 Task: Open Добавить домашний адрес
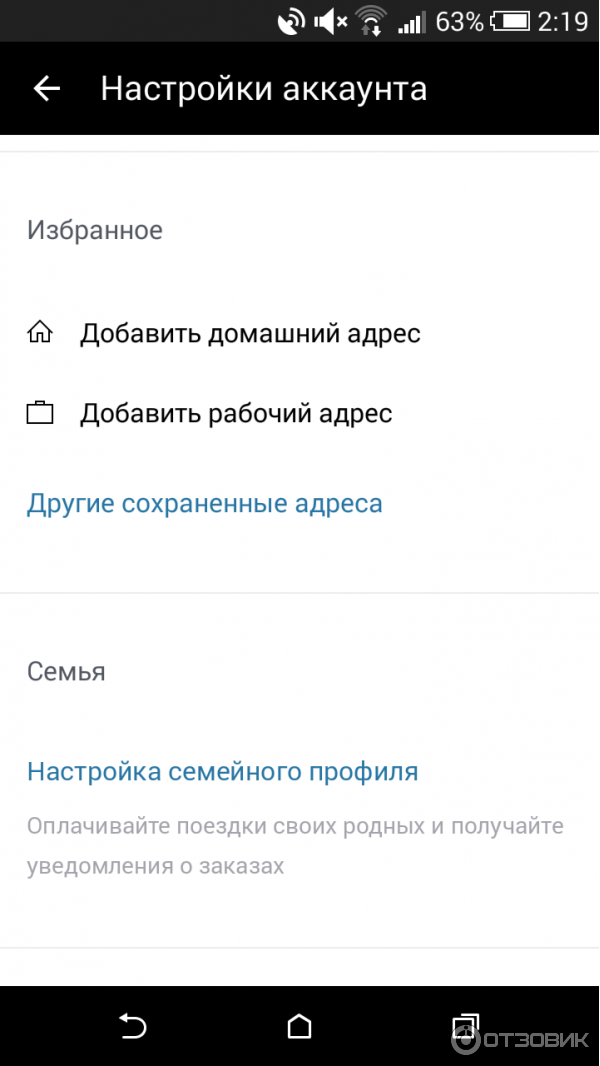[250, 334]
